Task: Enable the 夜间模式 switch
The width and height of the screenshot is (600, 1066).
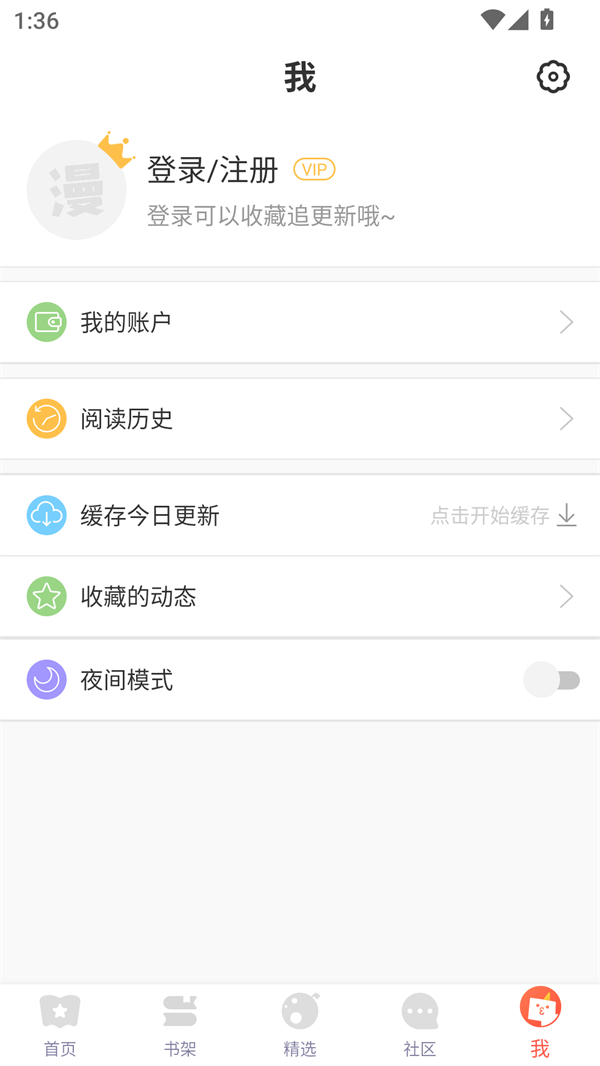Action: [551, 680]
